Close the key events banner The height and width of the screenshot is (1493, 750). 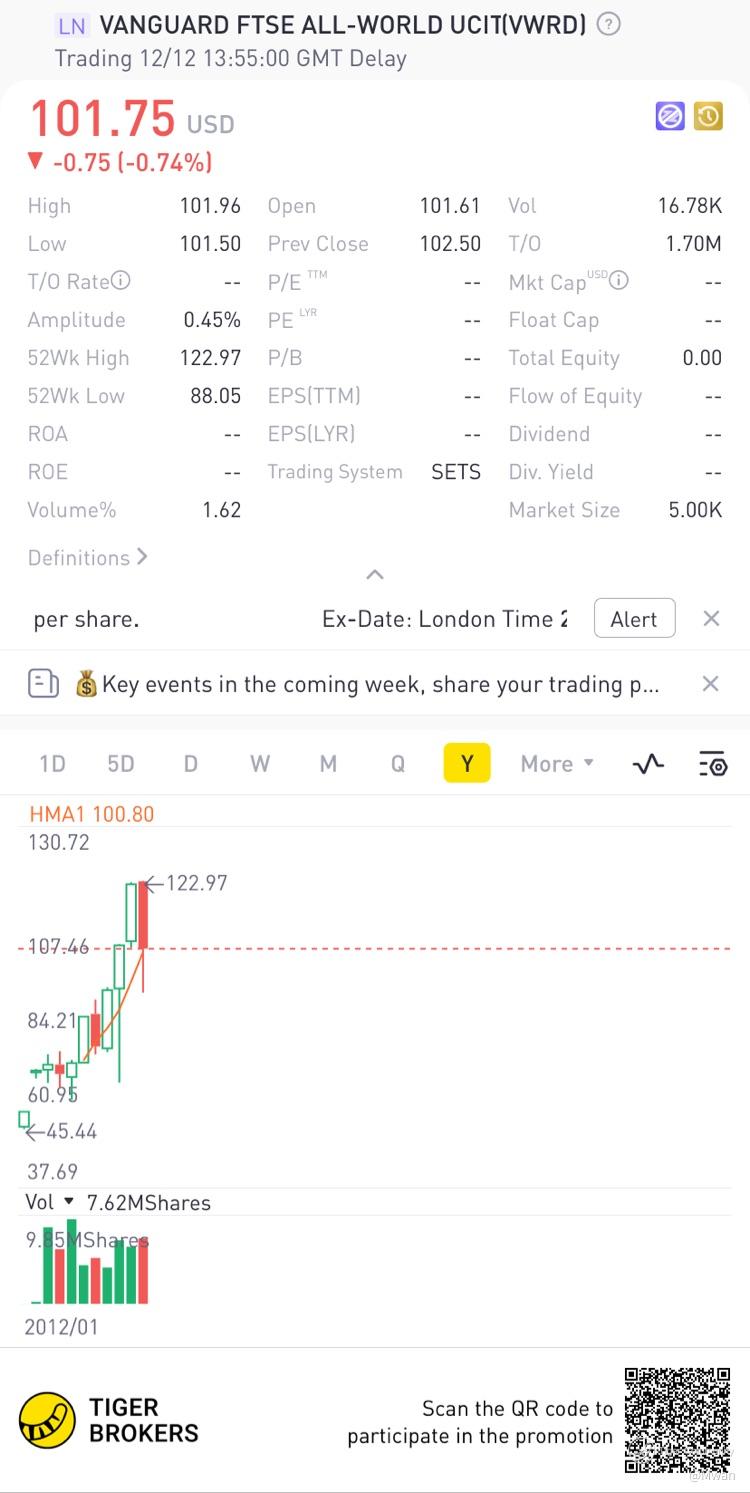(710, 684)
